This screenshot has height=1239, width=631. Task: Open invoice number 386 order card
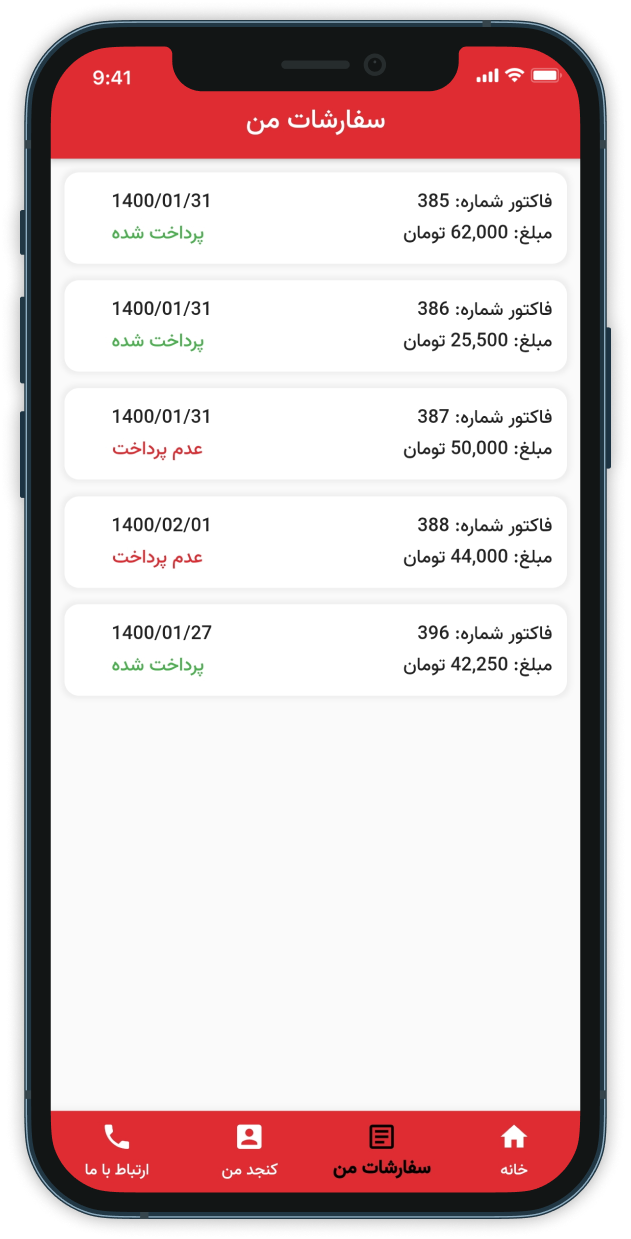[x=315, y=325]
